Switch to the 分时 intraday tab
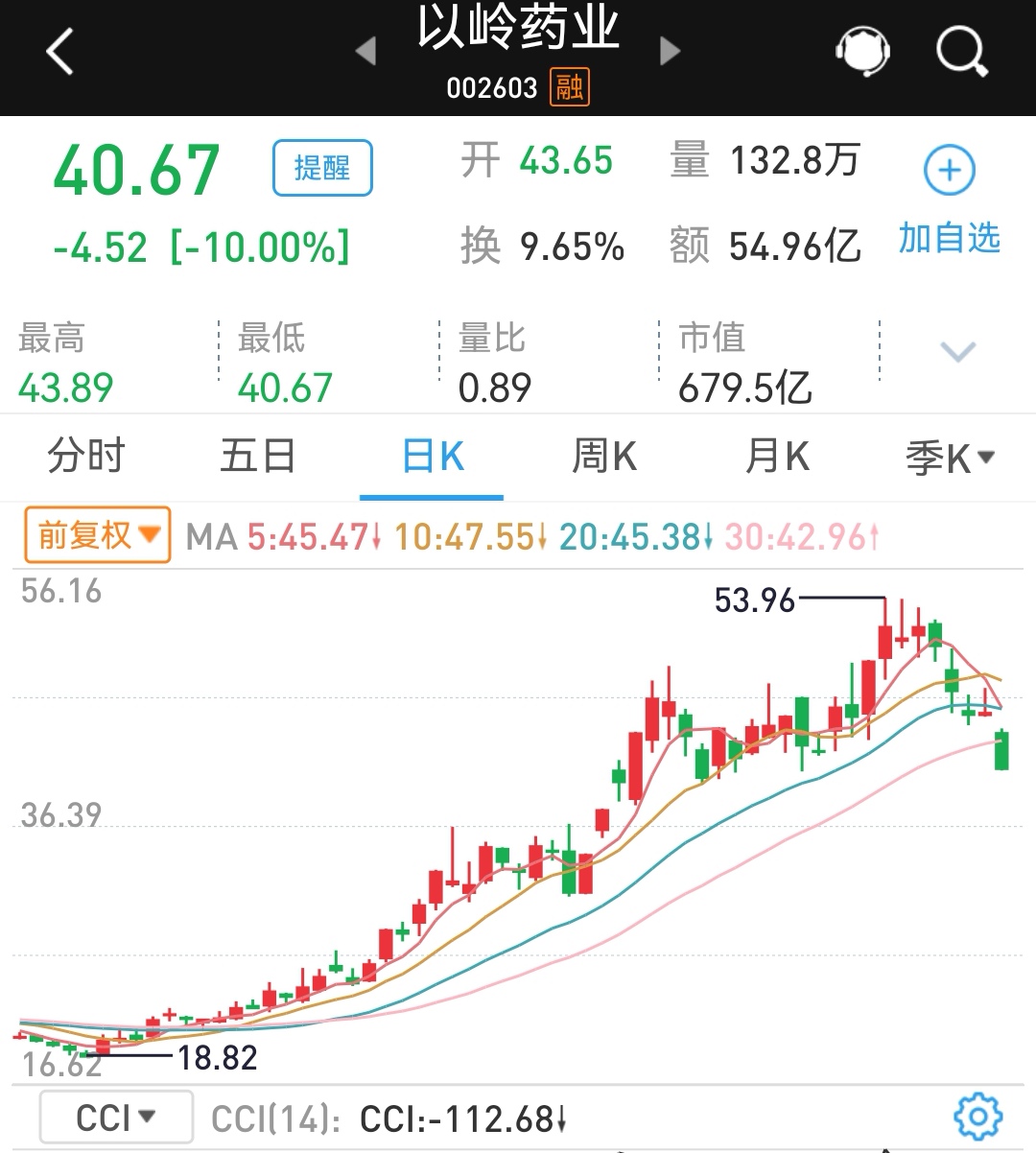This screenshot has width=1036, height=1153. tap(84, 458)
